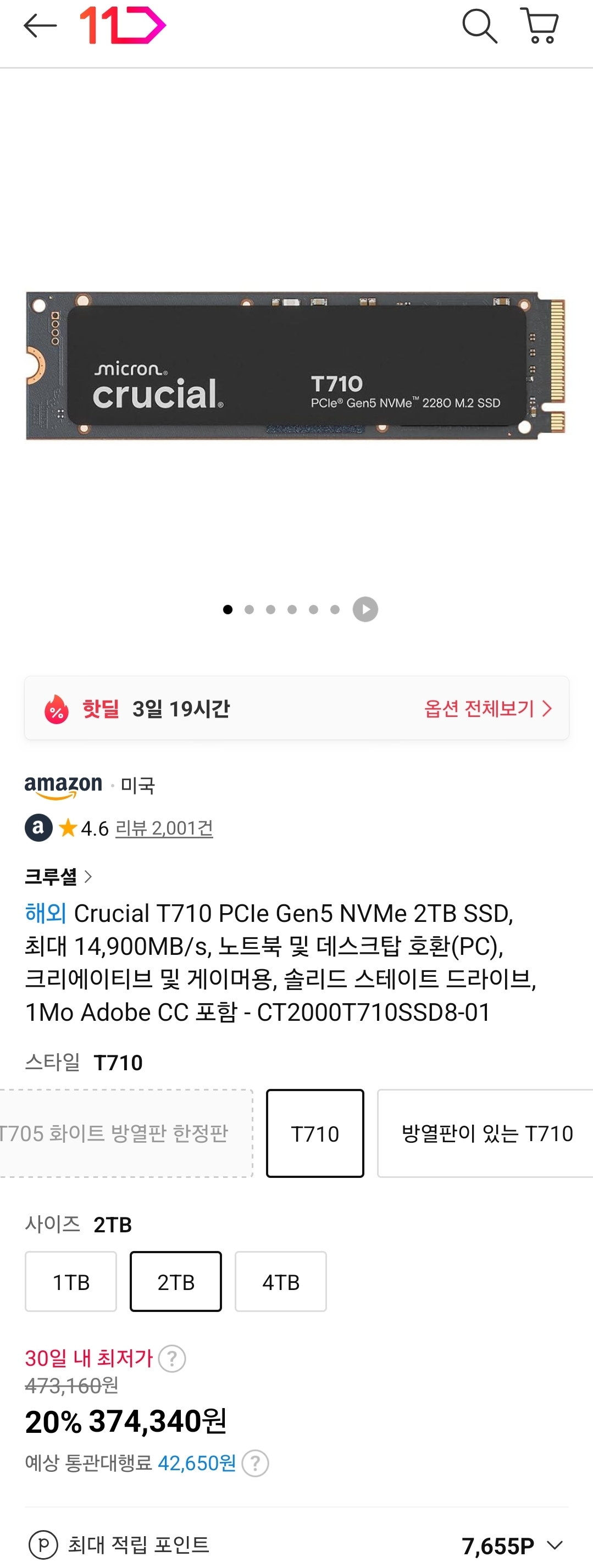593x1568 pixels.
Task: Play the product video thumbnail
Action: (365, 609)
